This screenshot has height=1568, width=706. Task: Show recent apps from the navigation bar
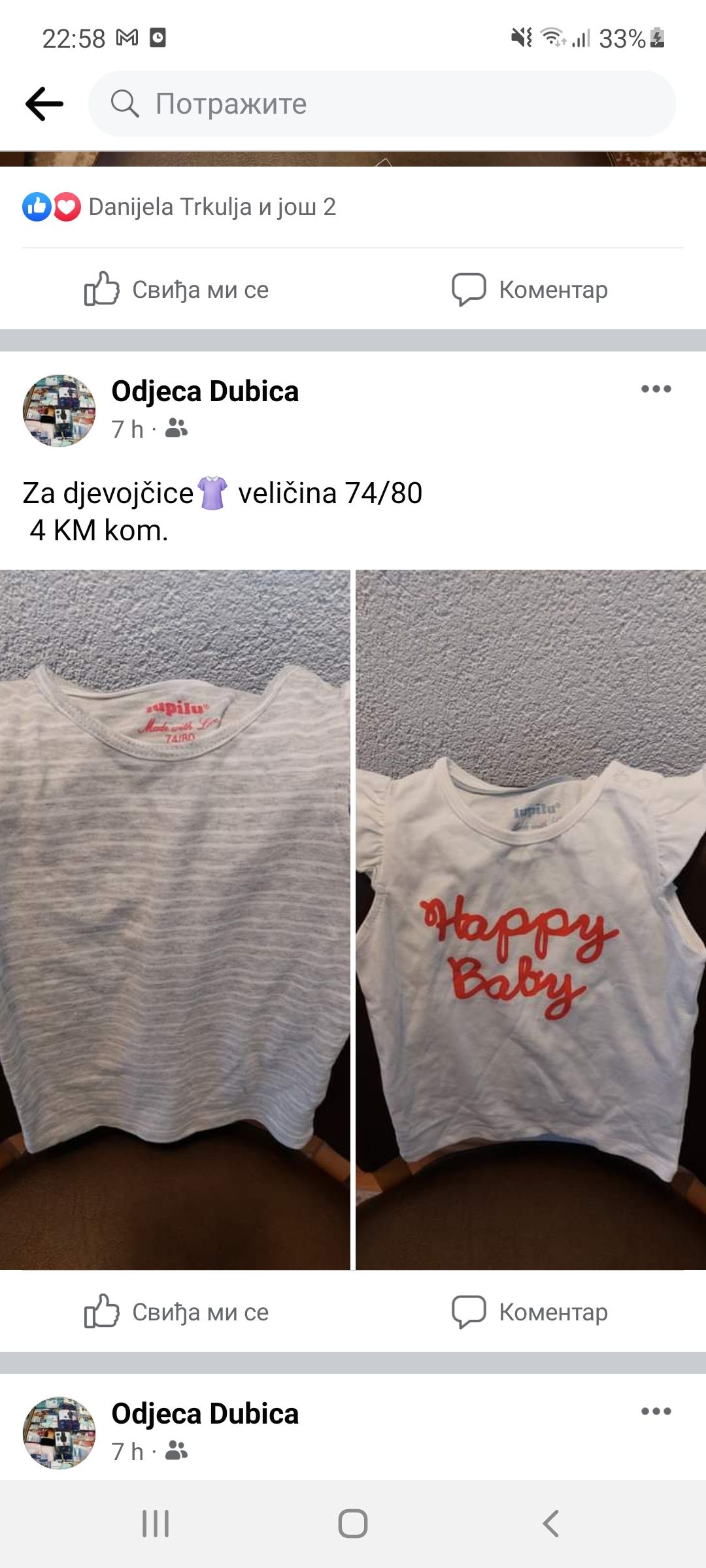pyautogui.click(x=156, y=1524)
